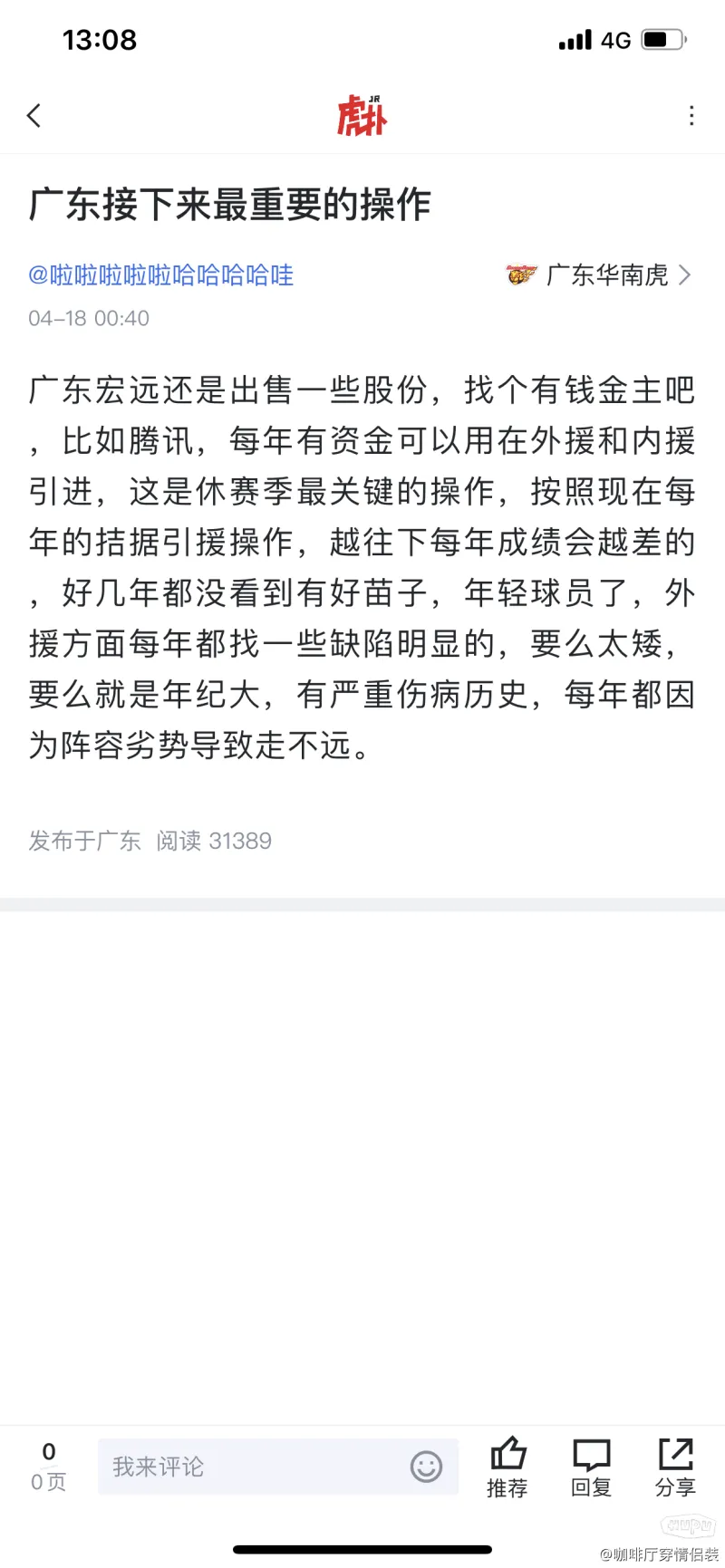Share this post via 分享
Image resolution: width=725 pixels, height=1568 pixels.
[675, 1467]
